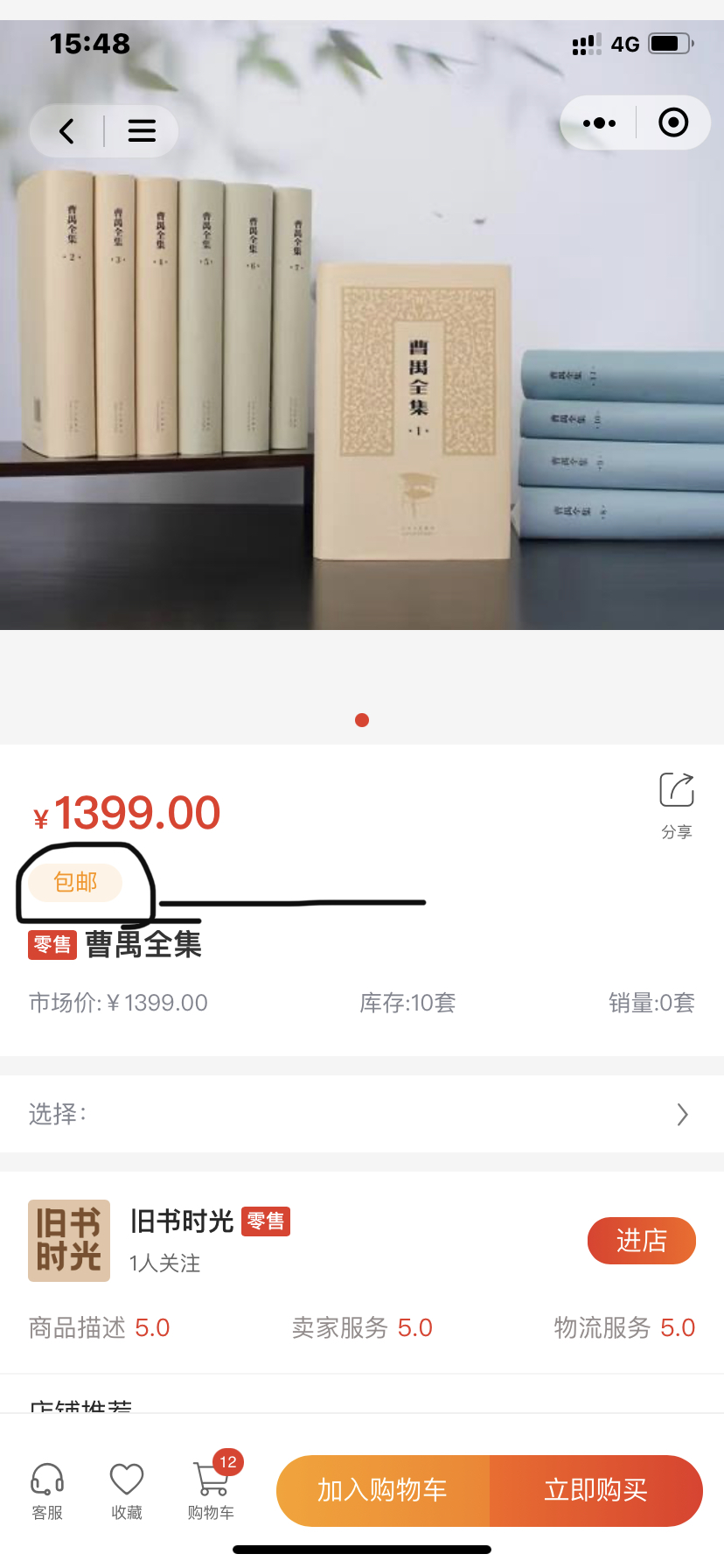The width and height of the screenshot is (724, 1568).
Task: Close the mini program via the circle icon
Action: tap(672, 122)
